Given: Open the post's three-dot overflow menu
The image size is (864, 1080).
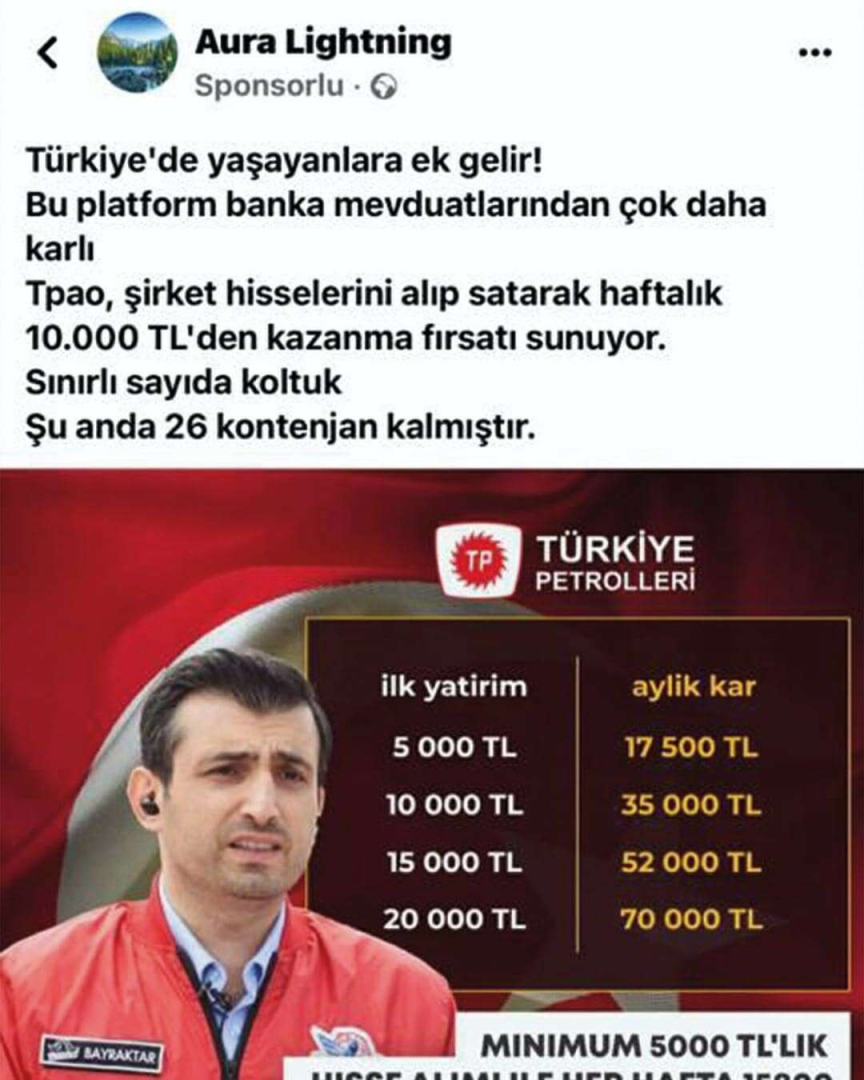Looking at the screenshot, I should (815, 53).
